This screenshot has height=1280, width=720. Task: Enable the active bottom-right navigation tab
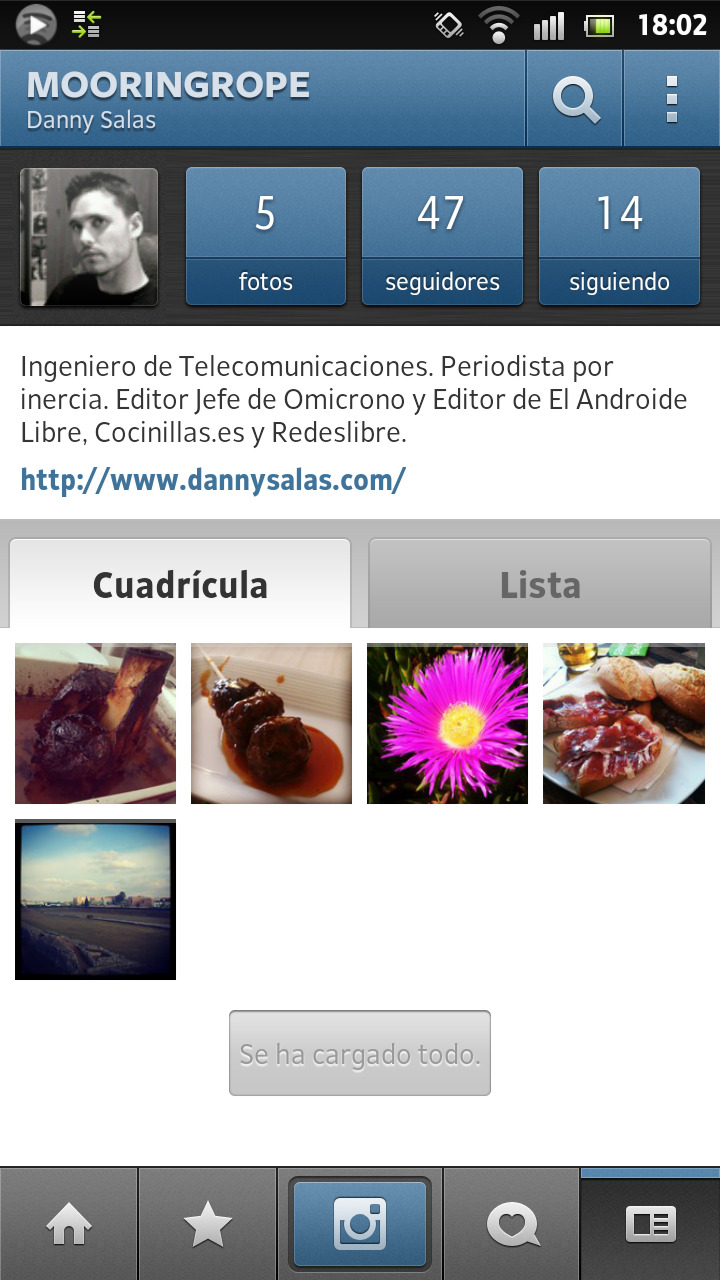pyautogui.click(x=652, y=1222)
